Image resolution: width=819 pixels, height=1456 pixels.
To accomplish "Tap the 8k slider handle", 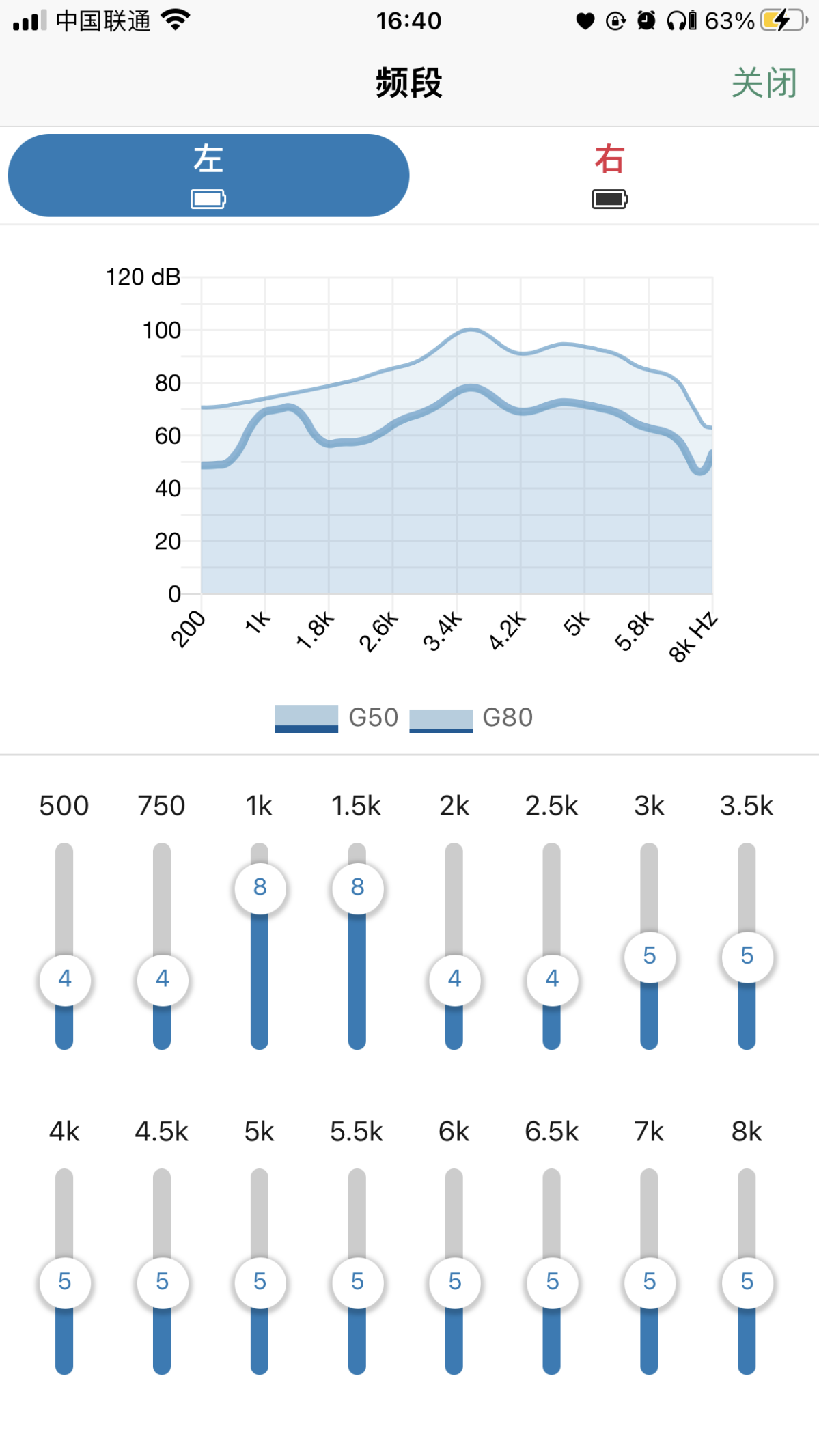I will coord(747,1282).
